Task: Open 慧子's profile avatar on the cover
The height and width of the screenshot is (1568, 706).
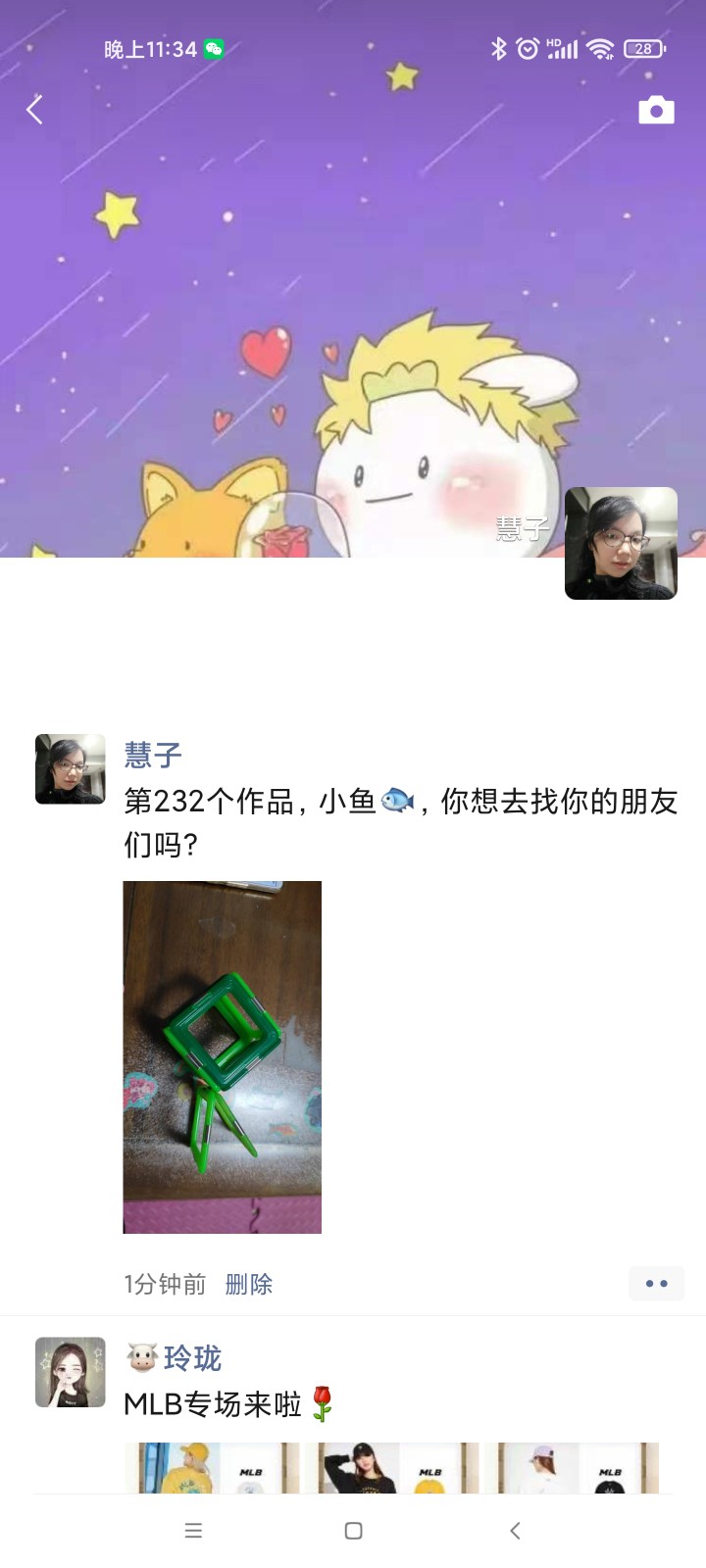Action: [621, 543]
